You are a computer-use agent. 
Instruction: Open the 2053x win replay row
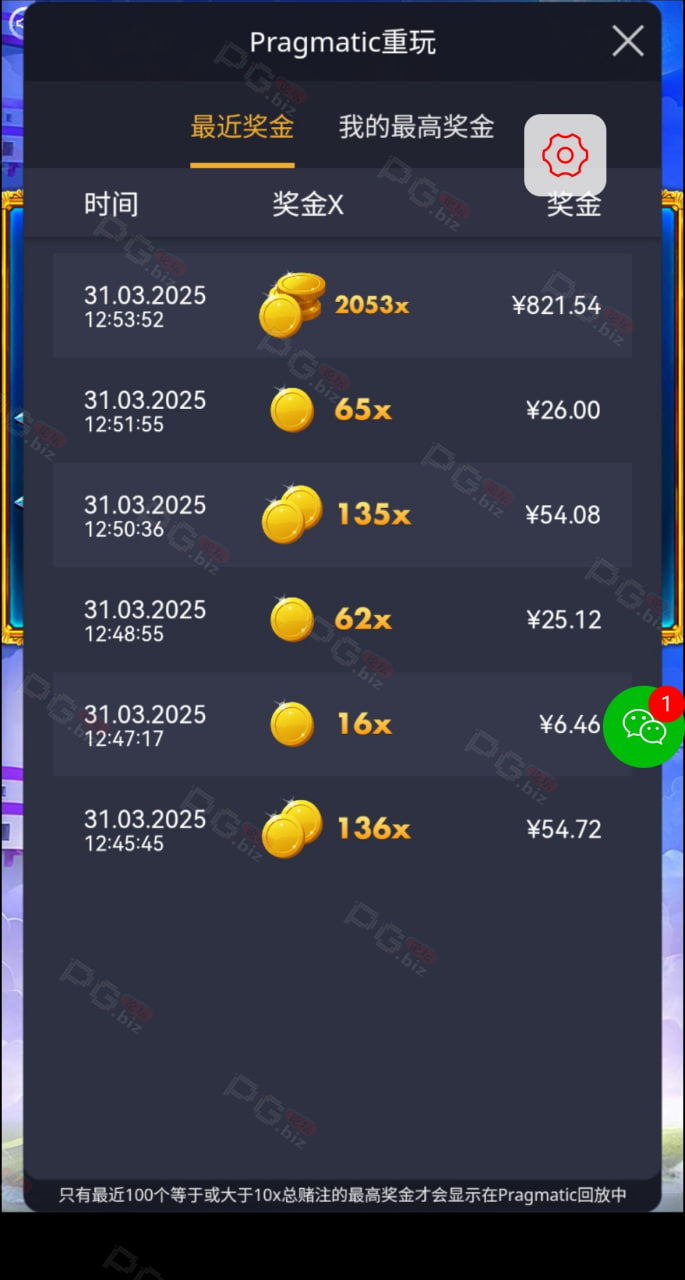click(342, 305)
